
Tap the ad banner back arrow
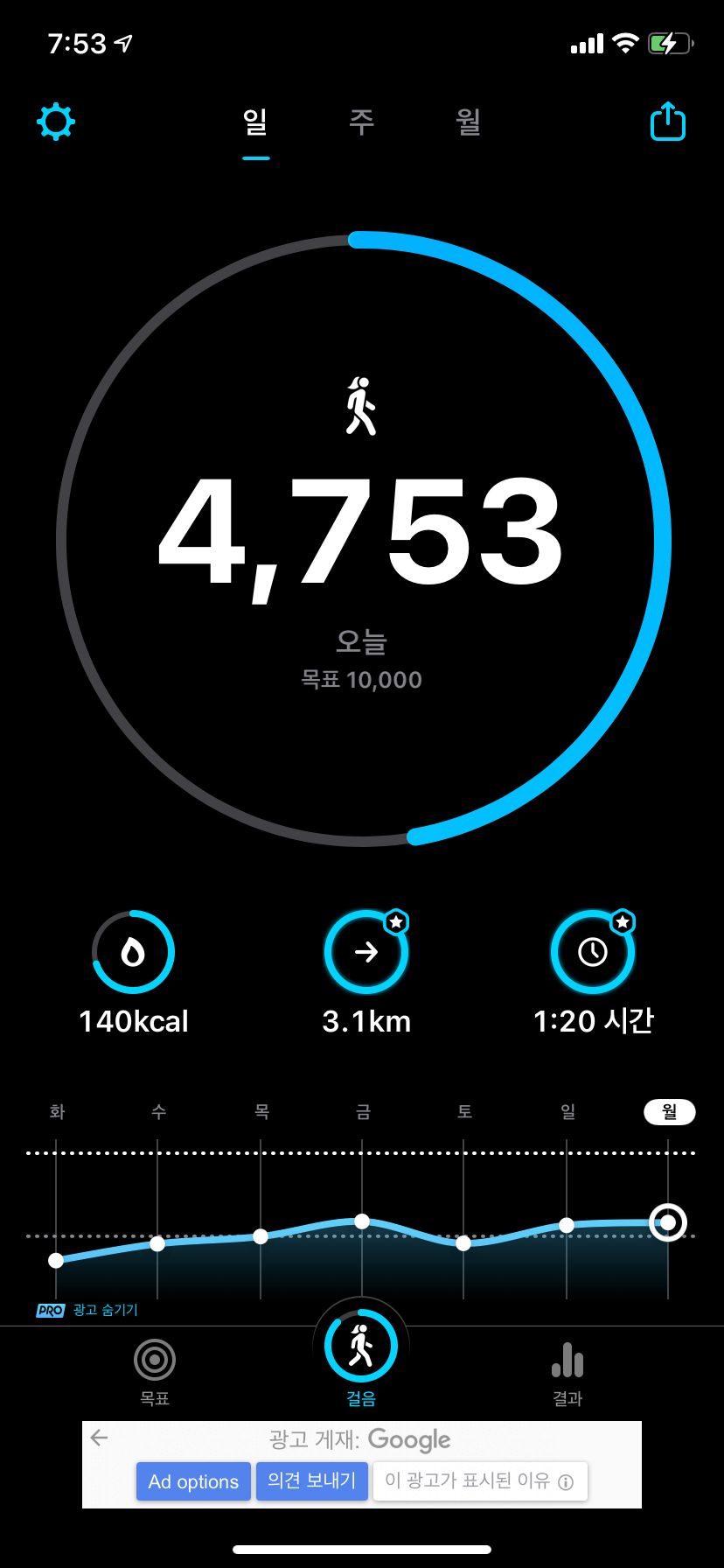tap(99, 1438)
